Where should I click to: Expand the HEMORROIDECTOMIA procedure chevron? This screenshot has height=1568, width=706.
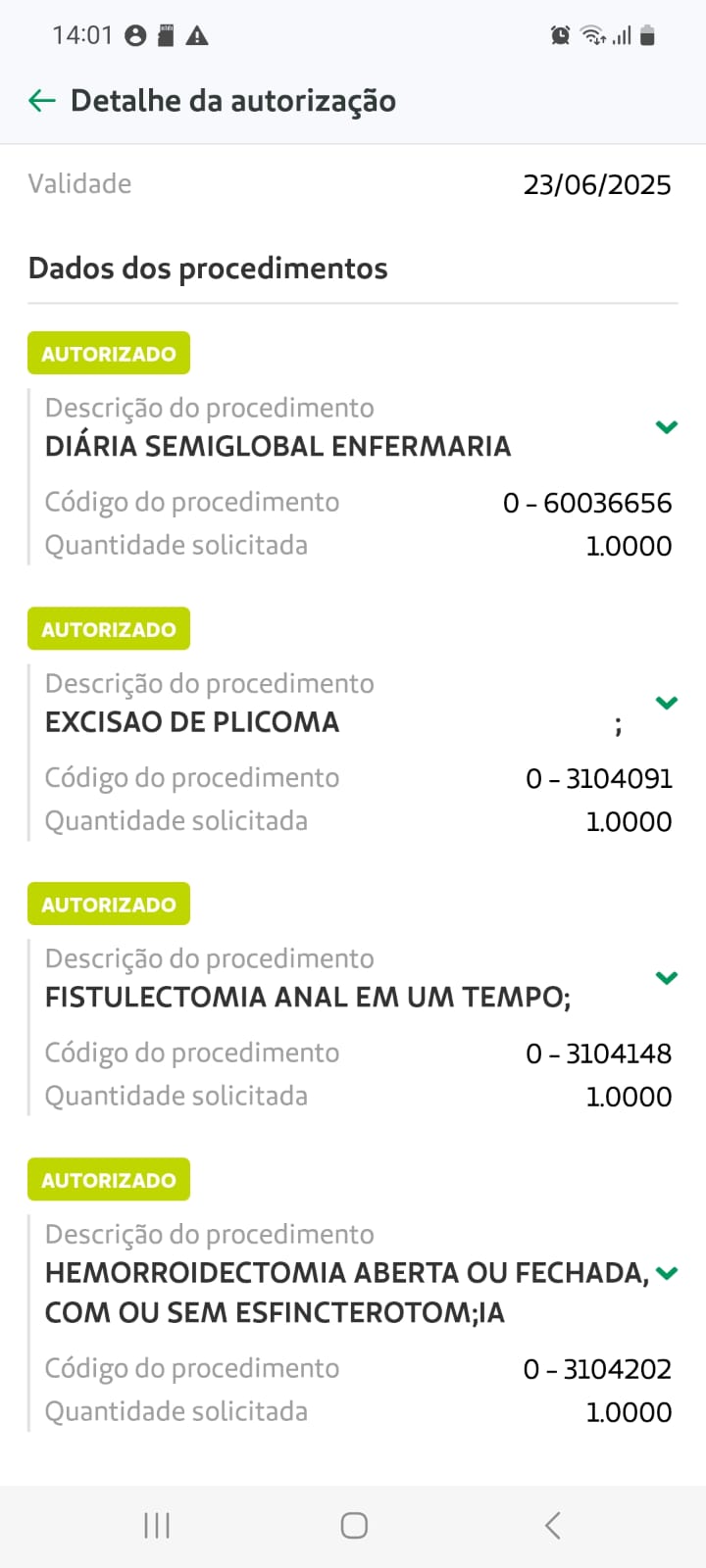(x=667, y=1272)
